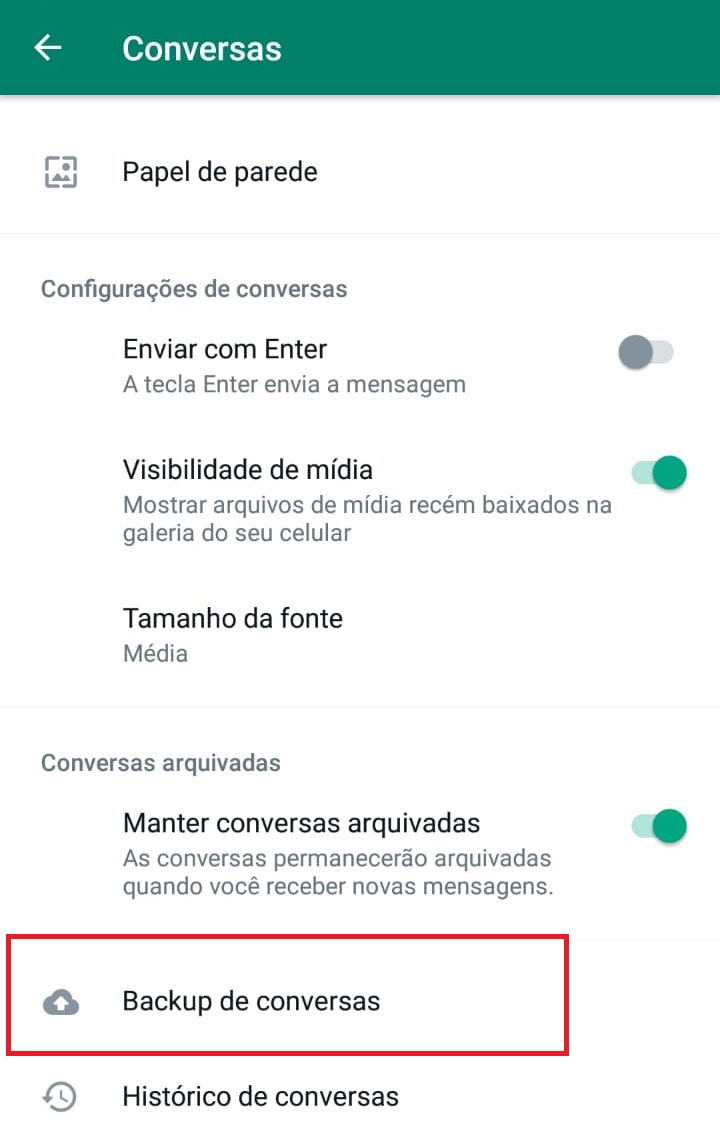Select the Papel de parede row icon
720x1147 pixels.
(60, 171)
